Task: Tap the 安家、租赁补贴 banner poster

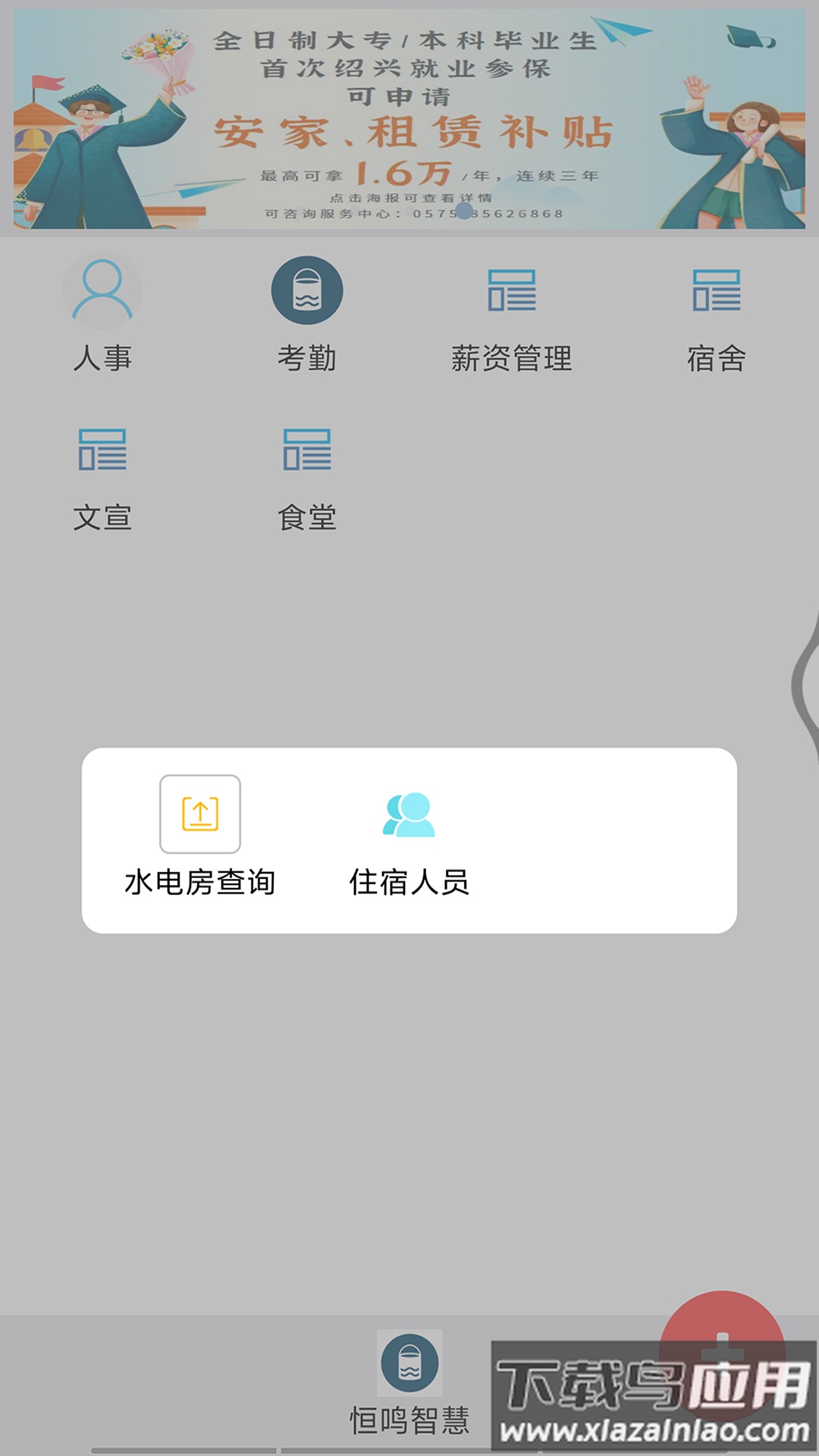Action: pyautogui.click(x=409, y=118)
